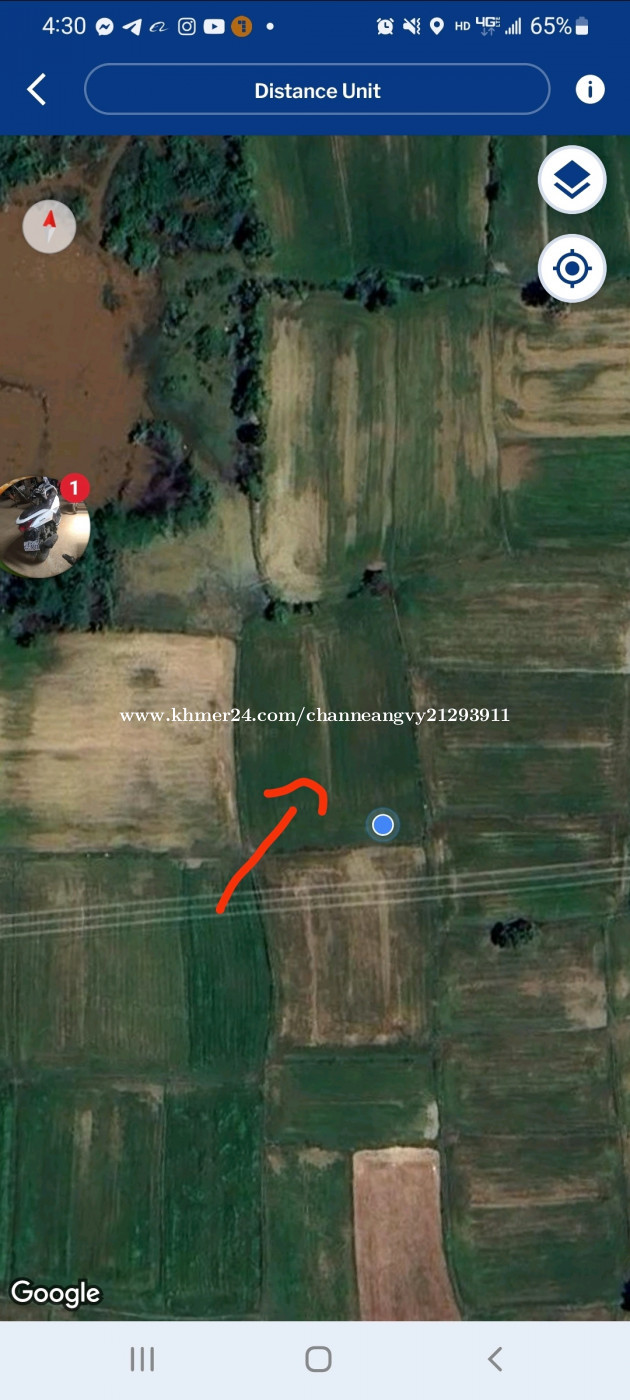Open the floating chat head bubble
630x1400 pixels.
tap(42, 526)
